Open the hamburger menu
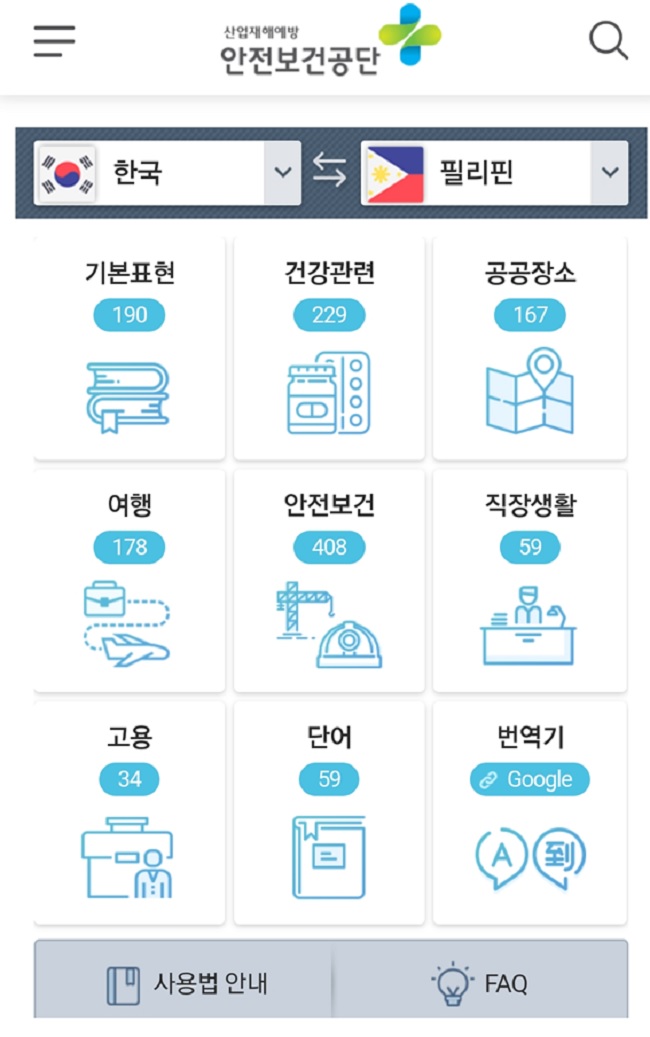The width and height of the screenshot is (650, 1037). [x=54, y=41]
